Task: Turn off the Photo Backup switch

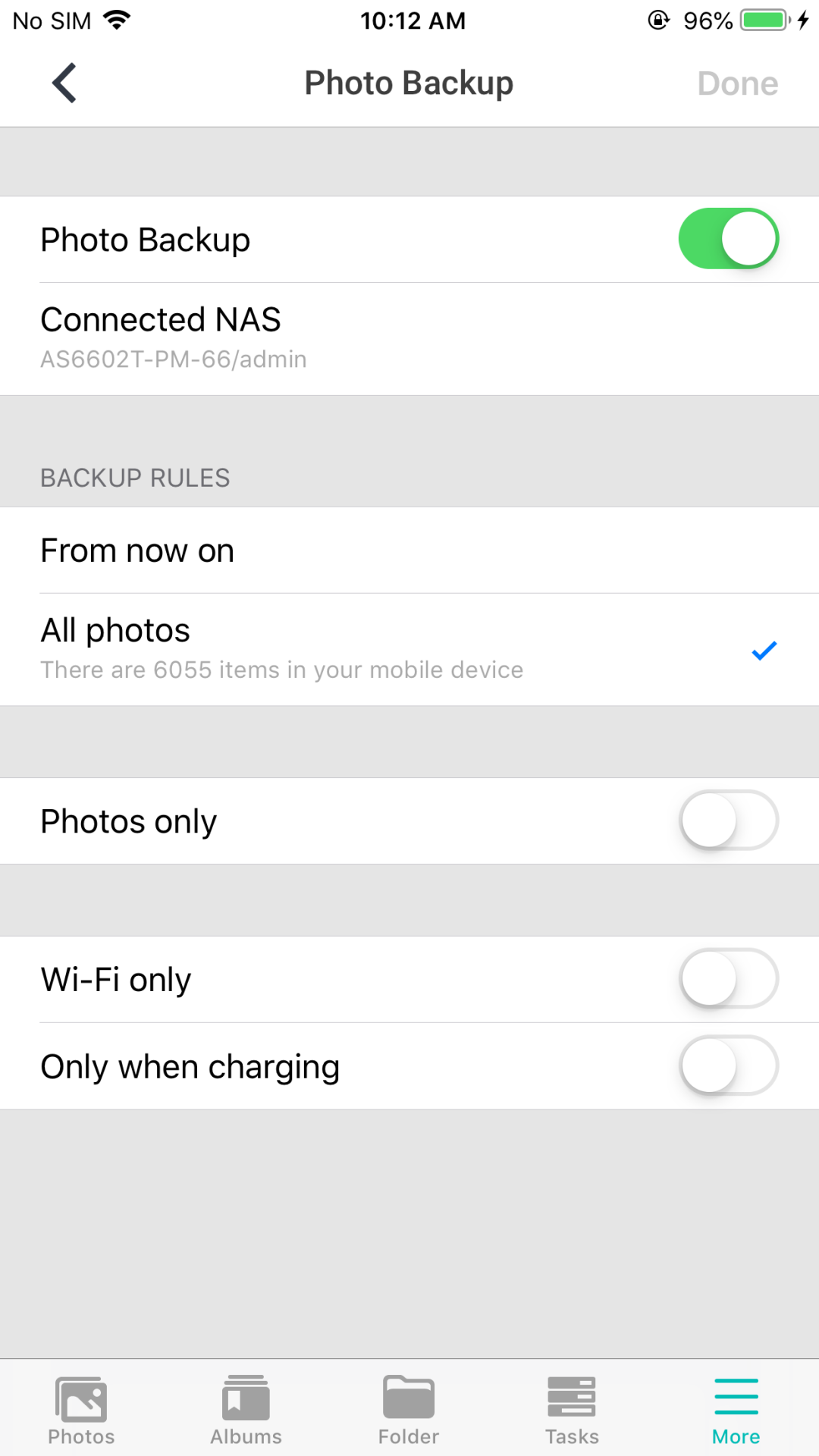Action: 728,239
